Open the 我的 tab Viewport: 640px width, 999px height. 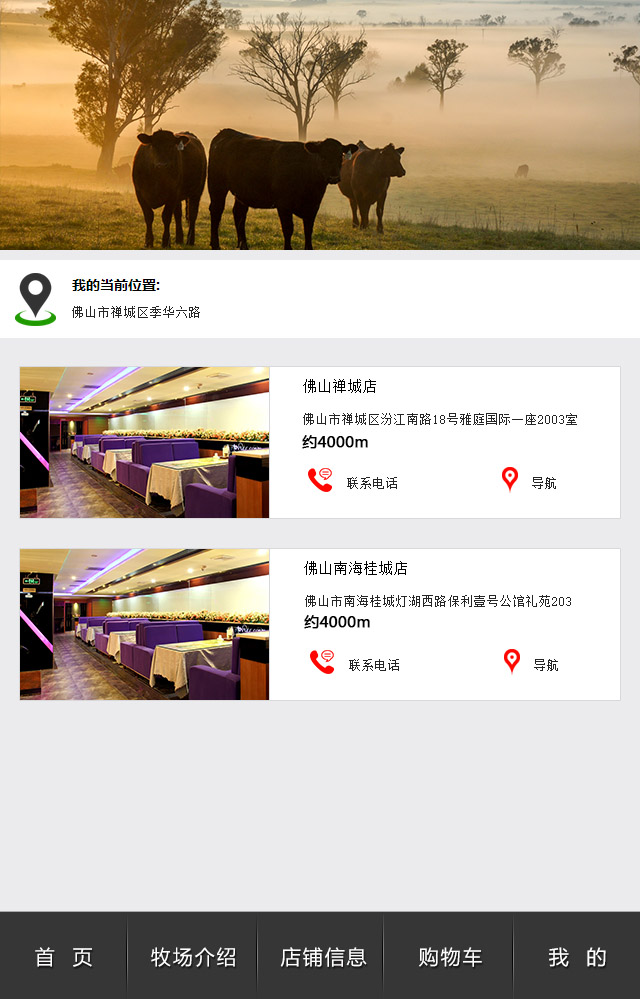[x=577, y=957]
